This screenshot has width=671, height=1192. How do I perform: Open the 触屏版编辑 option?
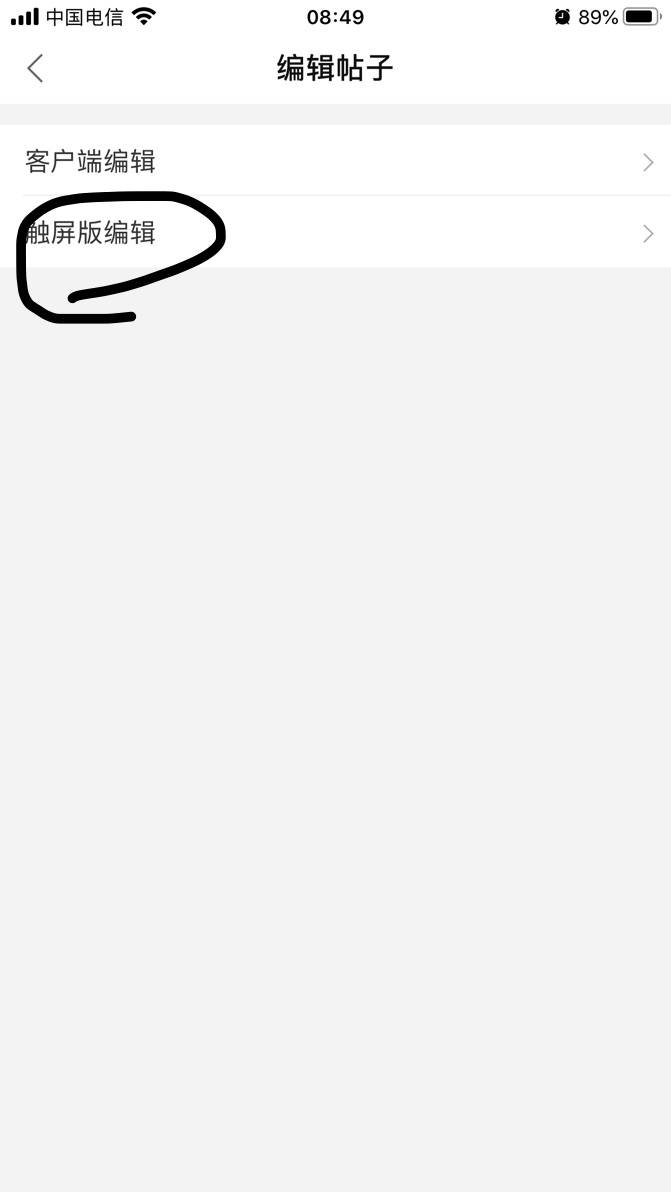point(335,233)
